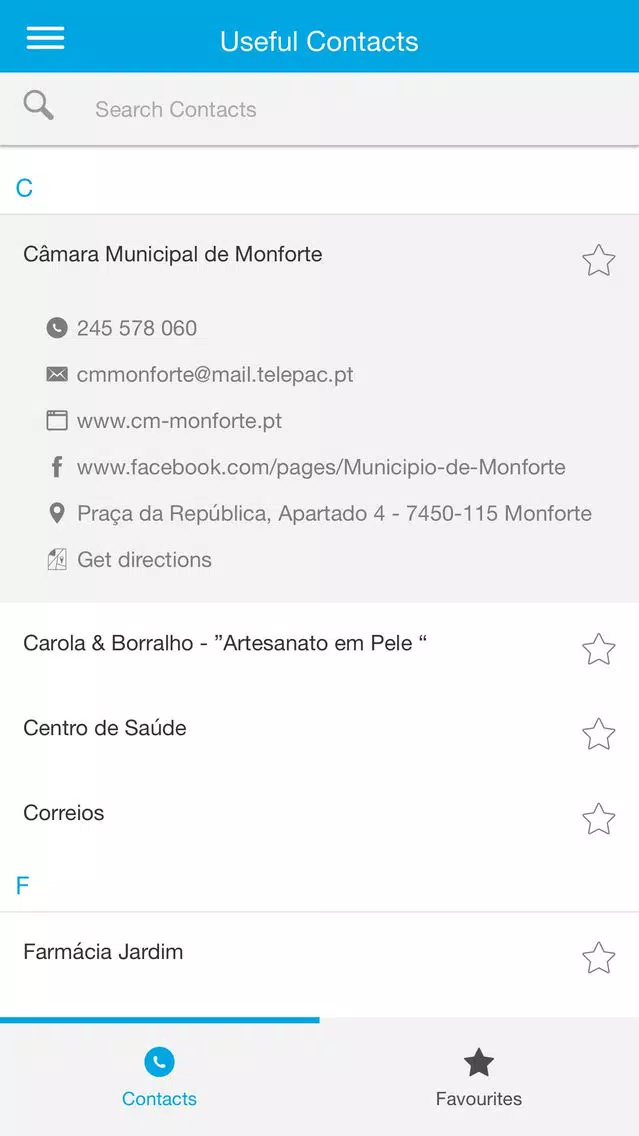Add Centro de Saúde to favourites
This screenshot has height=1136, width=639.
(x=598, y=734)
